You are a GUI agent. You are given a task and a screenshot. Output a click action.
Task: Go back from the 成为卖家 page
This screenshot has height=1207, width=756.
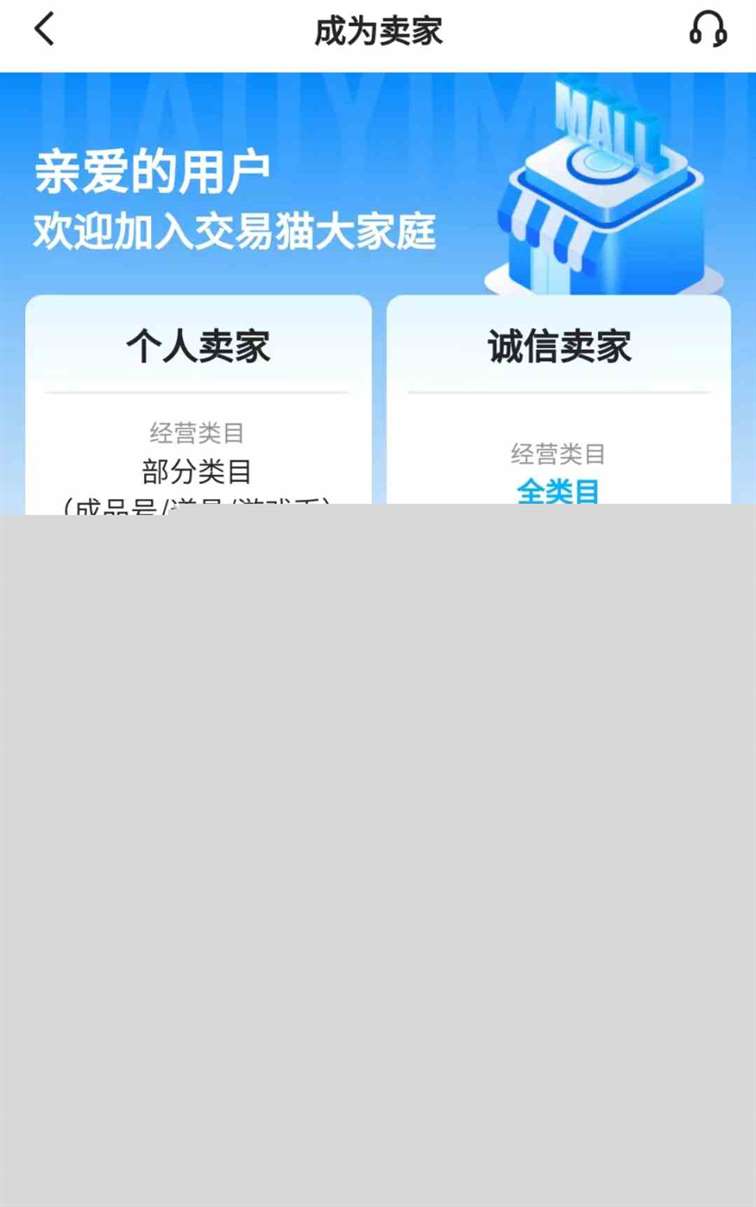(44, 30)
